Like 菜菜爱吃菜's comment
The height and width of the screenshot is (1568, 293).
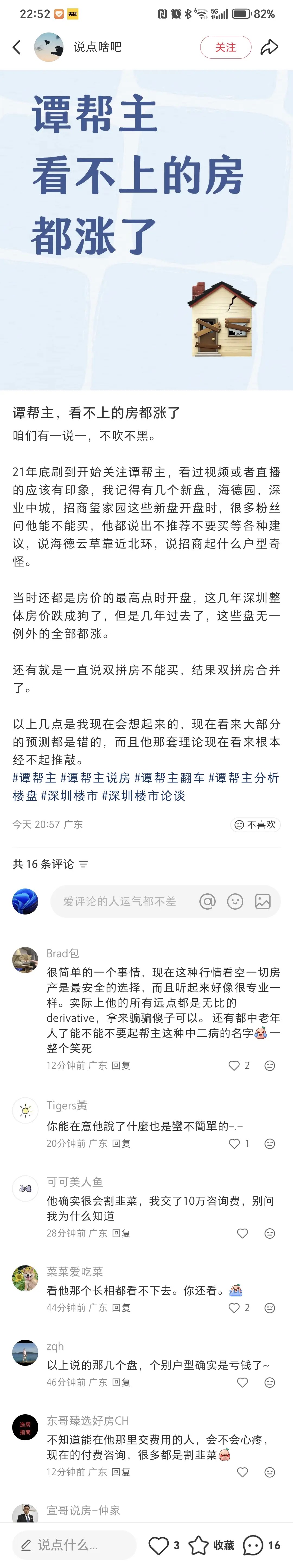tap(234, 1308)
